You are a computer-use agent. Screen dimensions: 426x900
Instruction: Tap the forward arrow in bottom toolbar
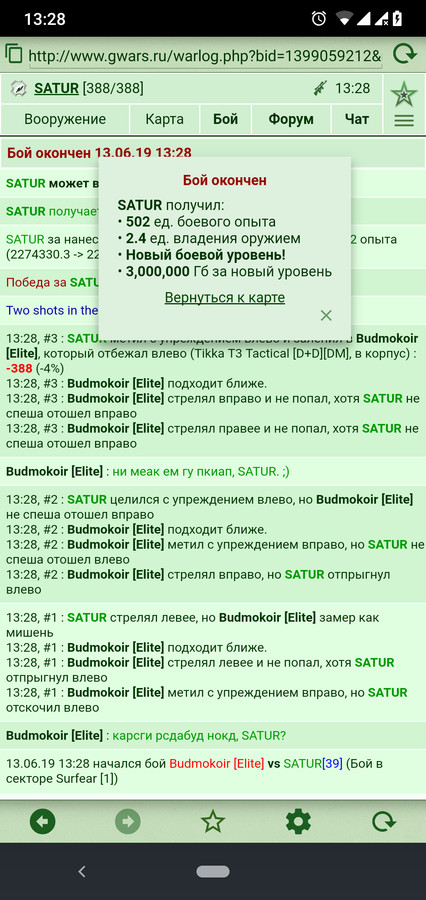click(x=127, y=822)
